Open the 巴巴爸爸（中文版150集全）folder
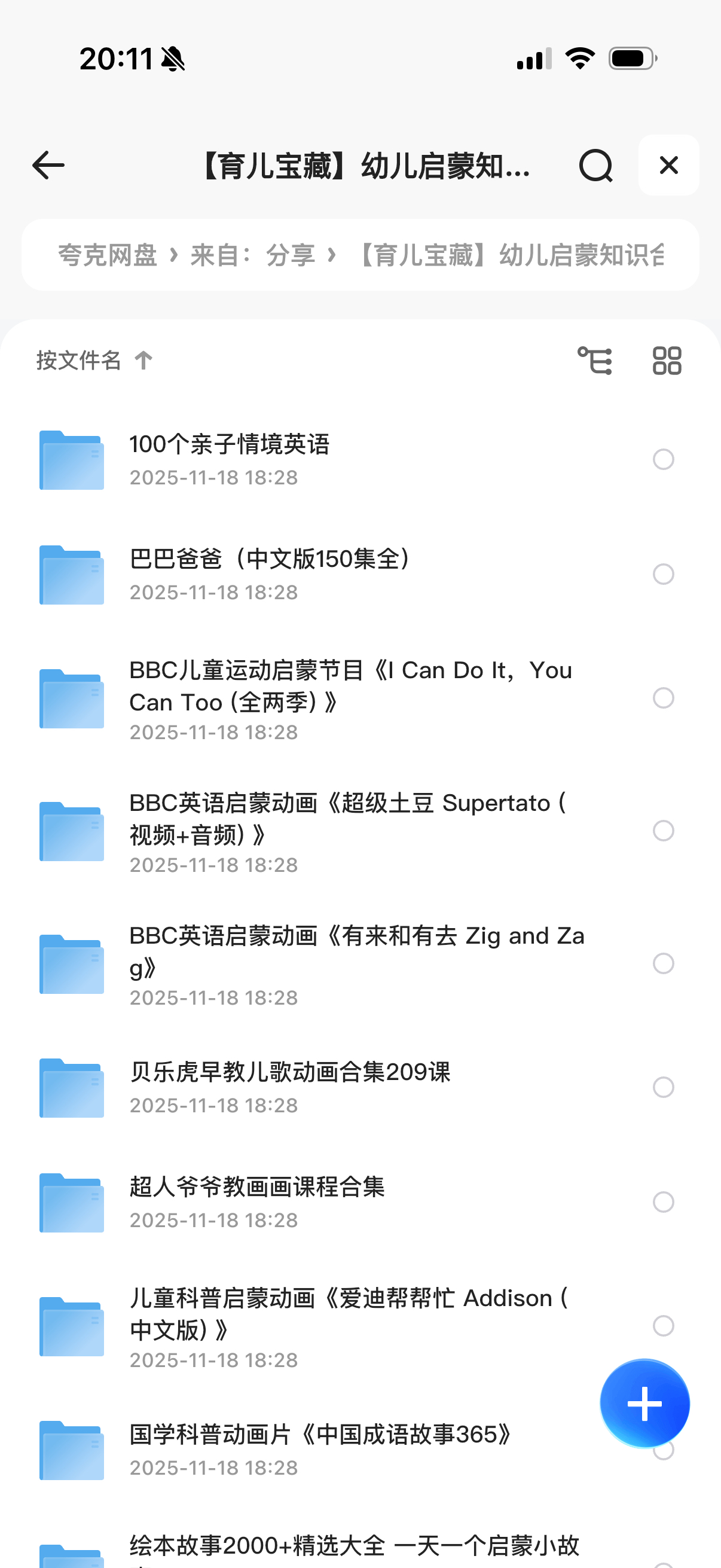 pyautogui.click(x=271, y=560)
